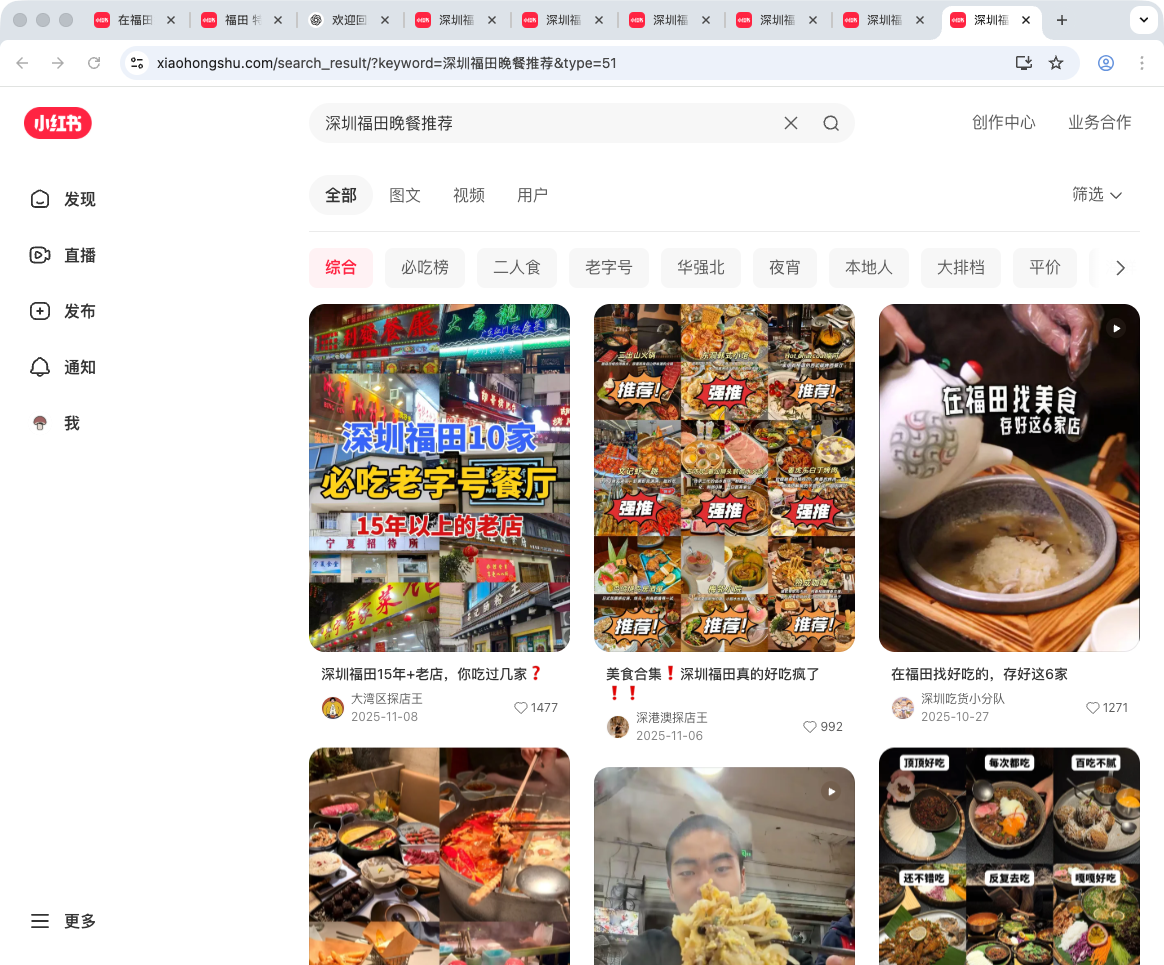1164x965 pixels.
Task: Tap the search magnifier icon
Action: pyautogui.click(x=831, y=123)
